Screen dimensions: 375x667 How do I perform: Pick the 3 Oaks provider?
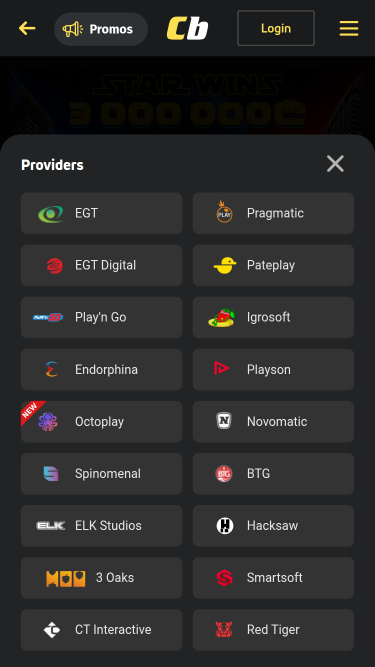click(102, 578)
